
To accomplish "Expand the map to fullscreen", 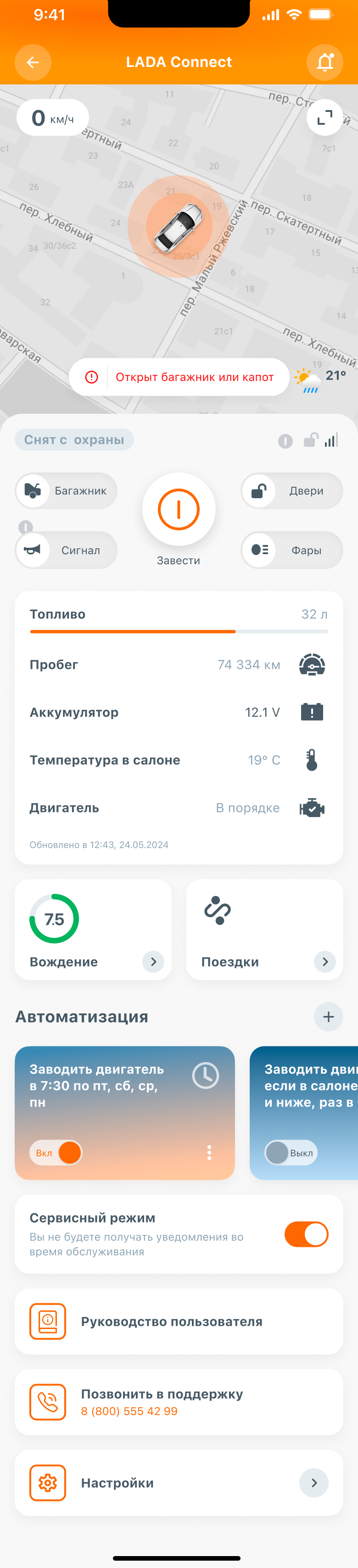I will pos(324,117).
